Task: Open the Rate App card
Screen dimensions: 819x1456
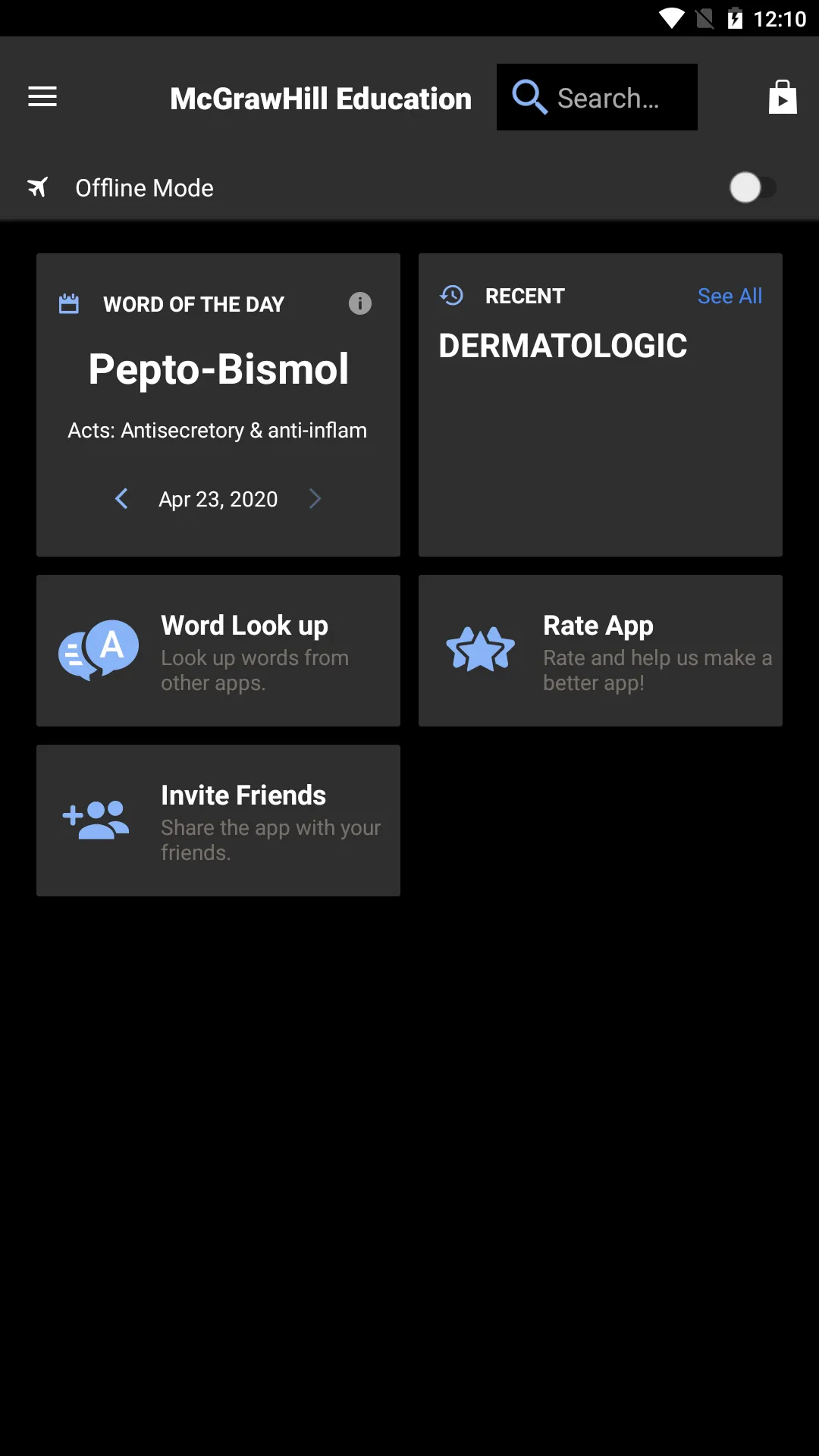Action: (600, 651)
